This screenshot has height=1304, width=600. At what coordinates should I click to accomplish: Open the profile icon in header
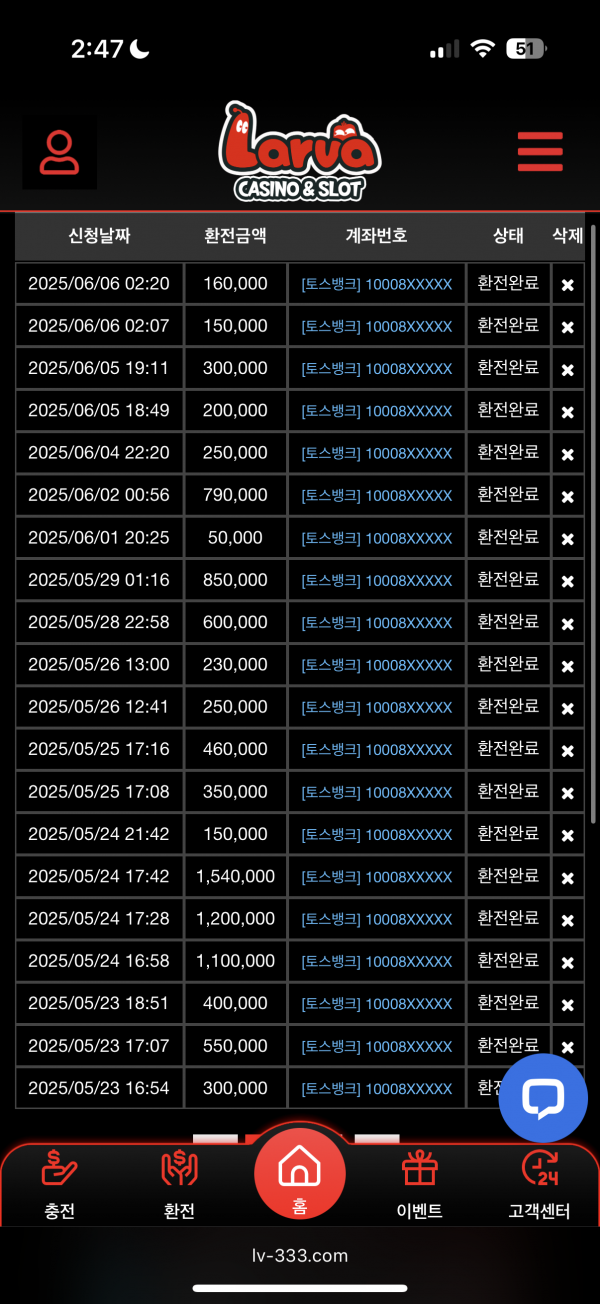(60, 154)
